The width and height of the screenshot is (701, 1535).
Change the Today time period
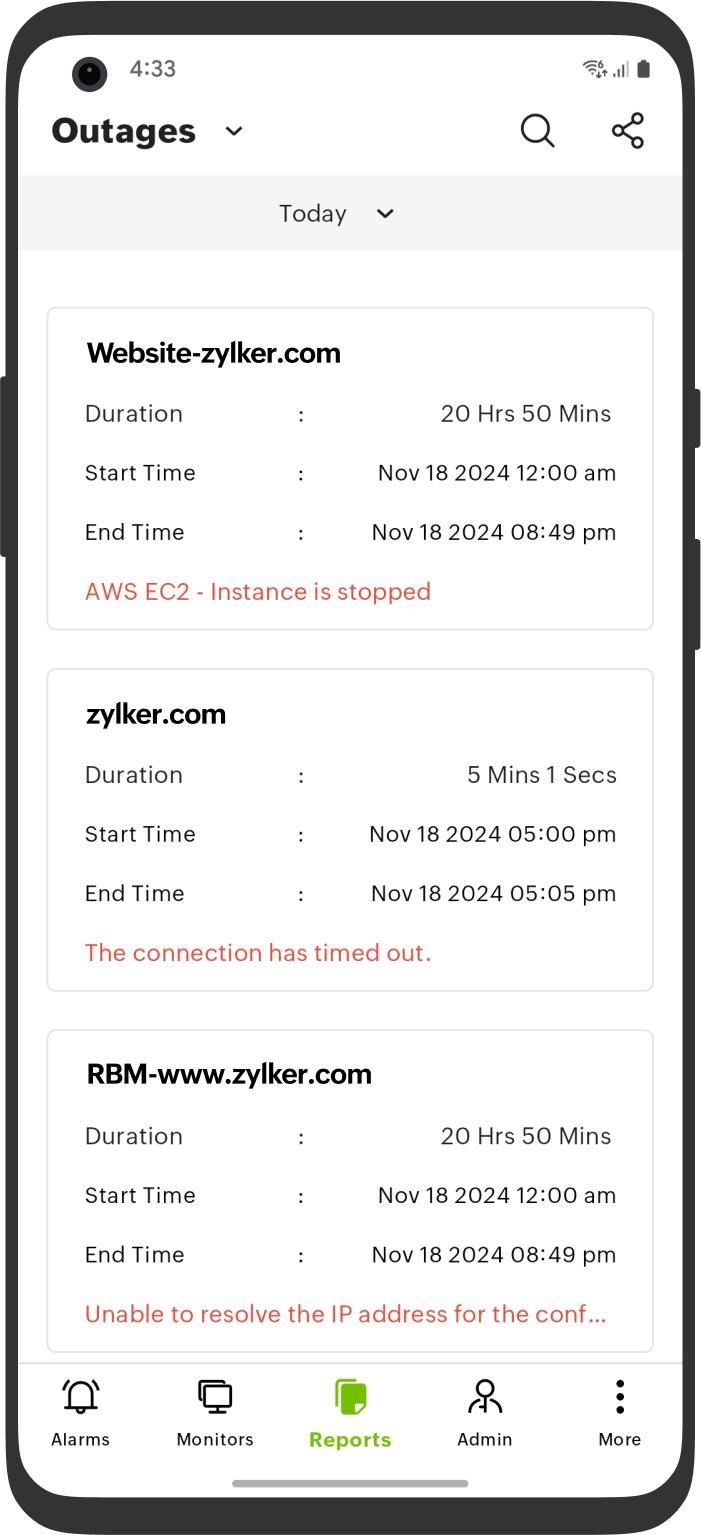point(336,214)
